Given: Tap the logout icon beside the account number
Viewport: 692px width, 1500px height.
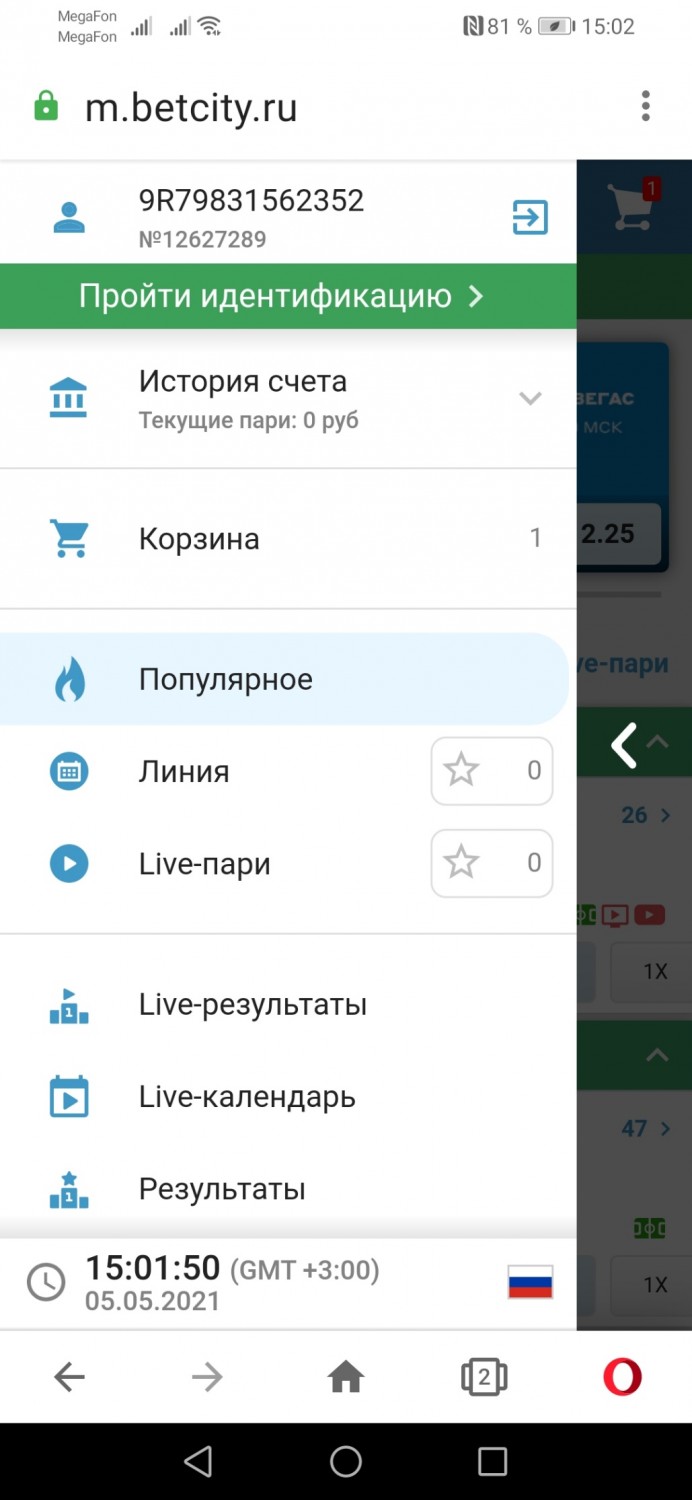Looking at the screenshot, I should (530, 217).
